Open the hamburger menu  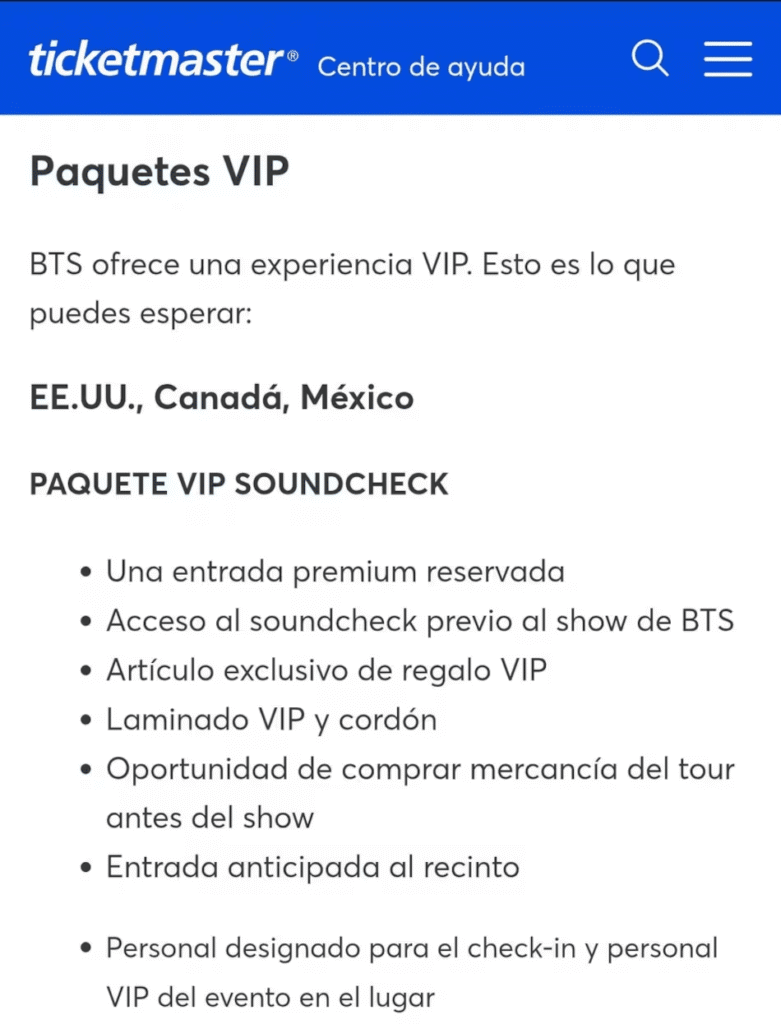728,59
